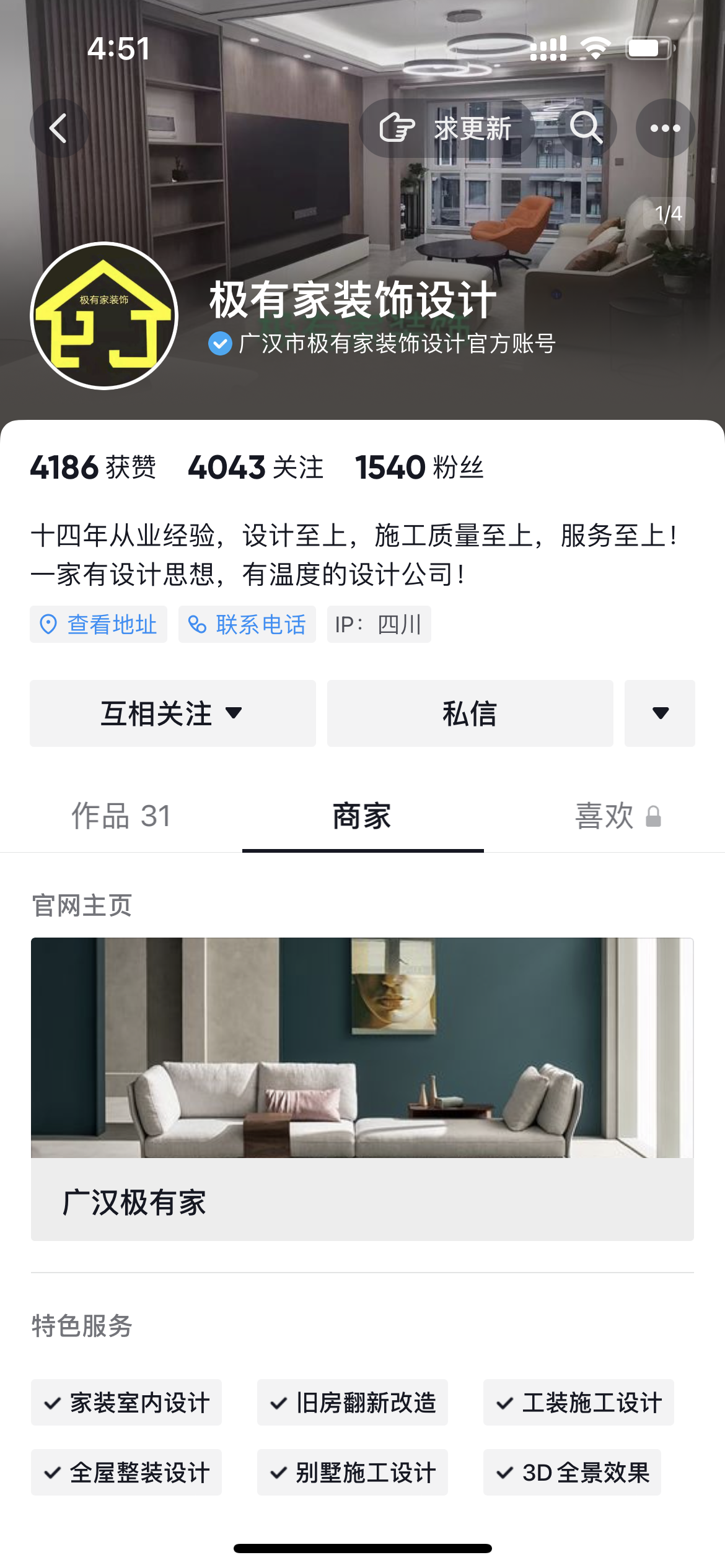
Task: Switch to the 作品 31 tab
Action: (121, 816)
